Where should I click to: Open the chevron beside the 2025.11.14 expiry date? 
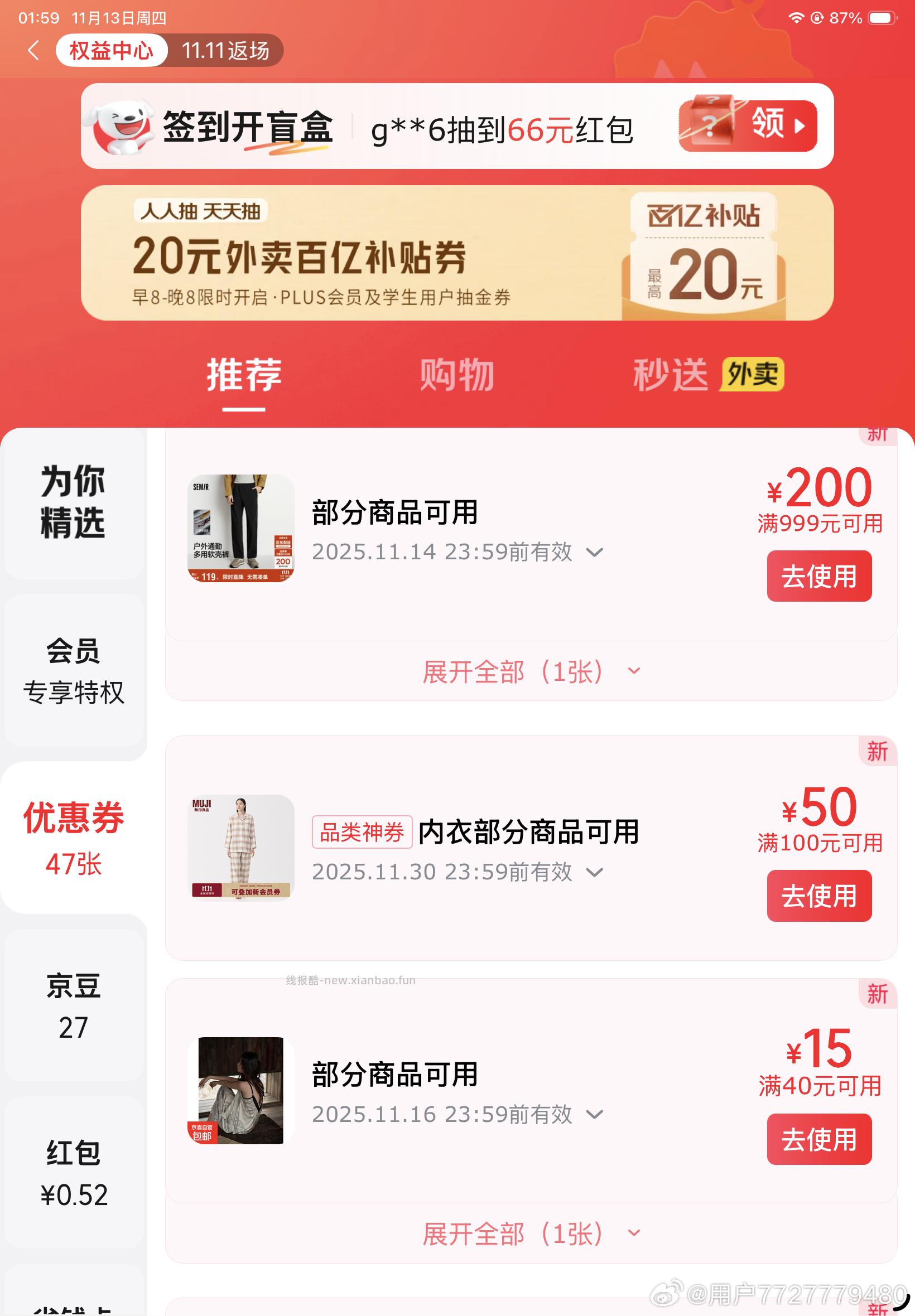pyautogui.click(x=595, y=552)
